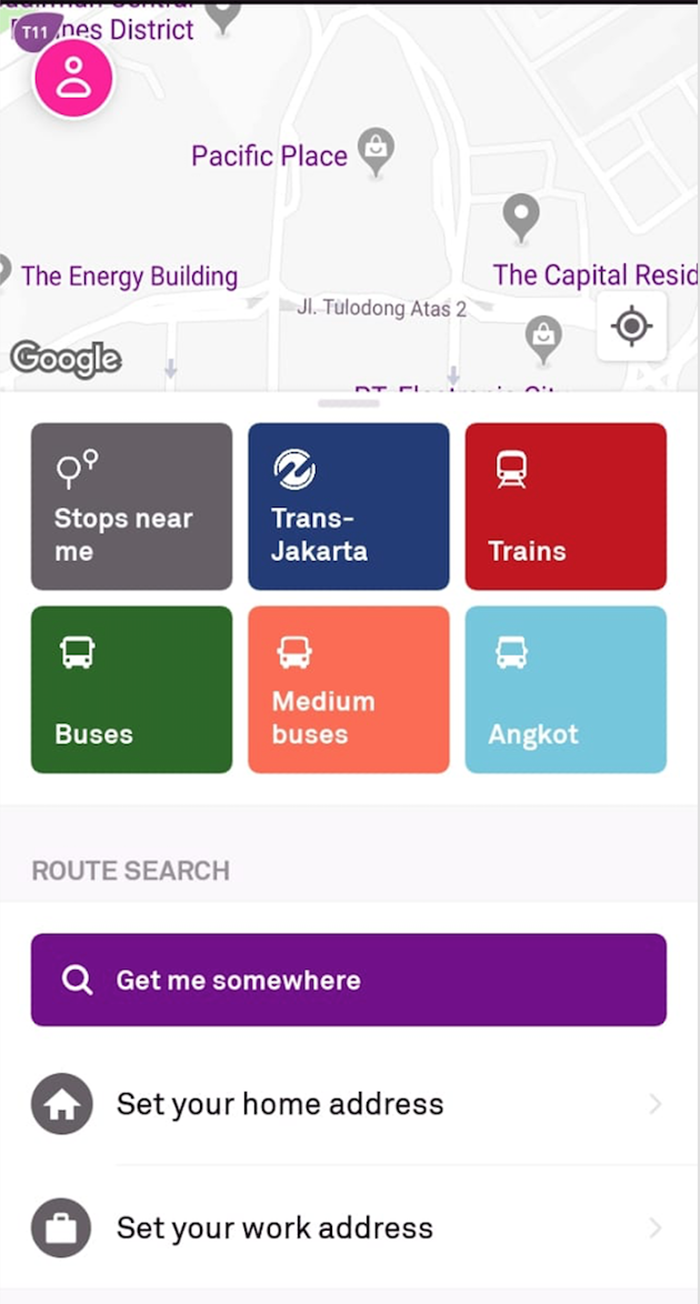Viewport: 700px width, 1304px height.
Task: Open the Trains tile
Action: [x=565, y=506]
